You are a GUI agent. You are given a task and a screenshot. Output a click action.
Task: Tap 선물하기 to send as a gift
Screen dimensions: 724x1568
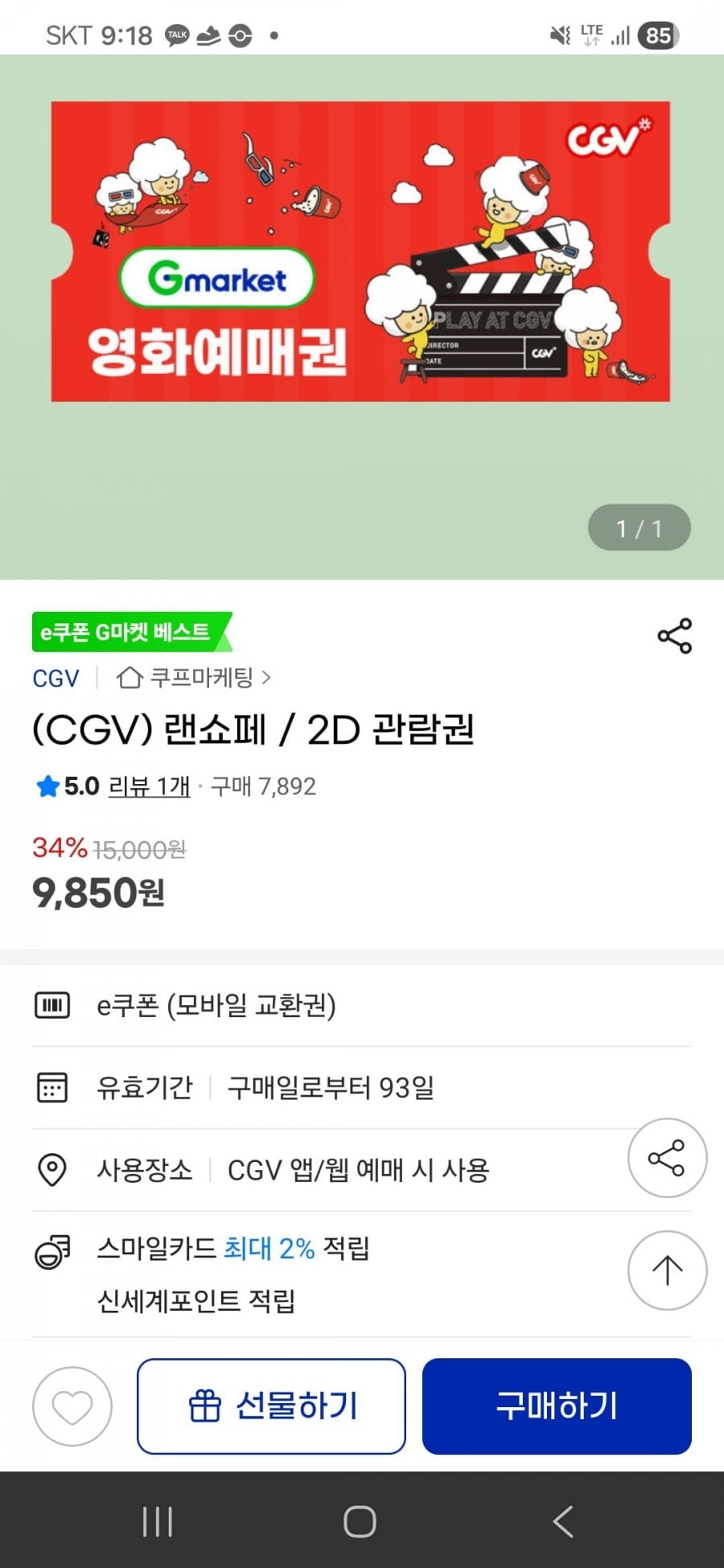[271, 1406]
